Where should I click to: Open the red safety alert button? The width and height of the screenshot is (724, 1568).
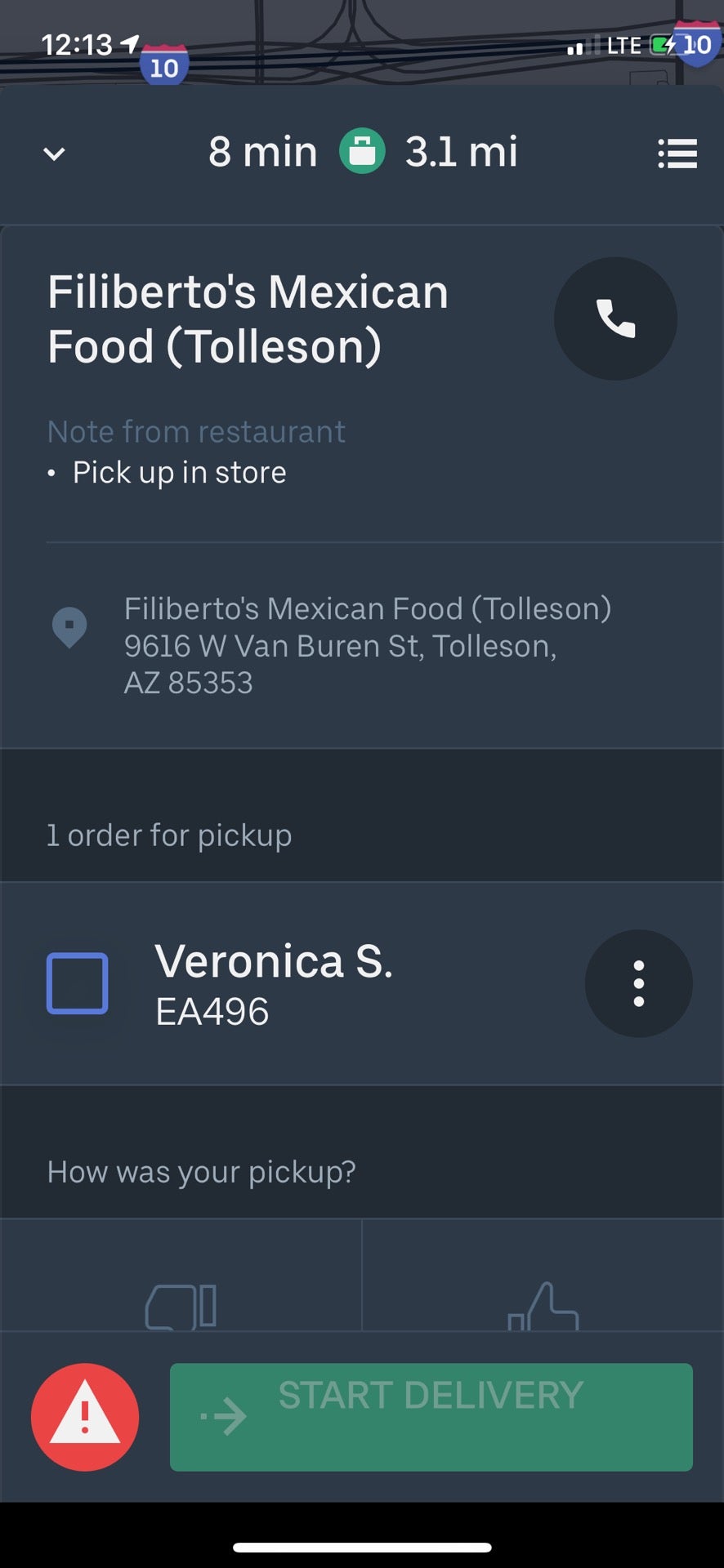(x=85, y=1417)
